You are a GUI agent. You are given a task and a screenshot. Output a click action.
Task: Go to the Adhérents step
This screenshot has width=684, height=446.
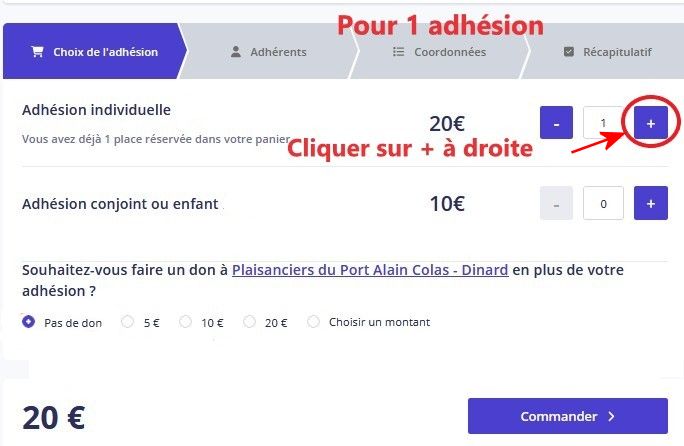point(268,51)
